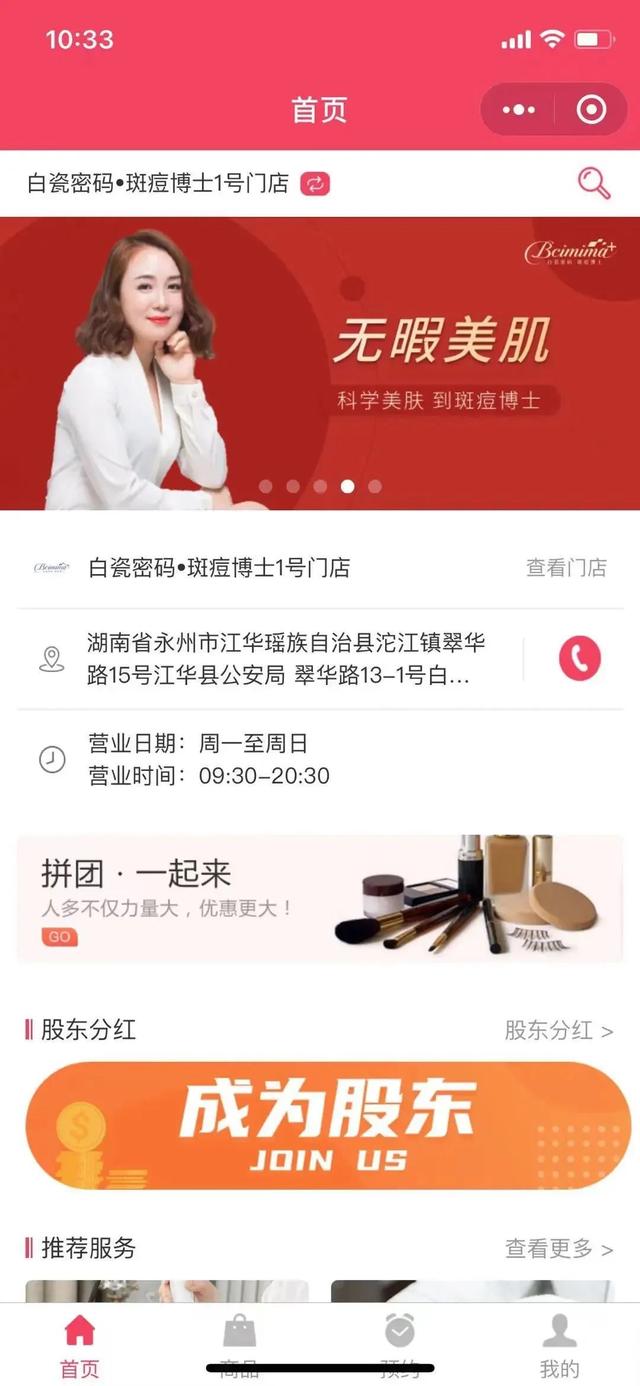The height and width of the screenshot is (1386, 640).
Task: Go to the 我的 profile tab
Action: coord(559,1345)
